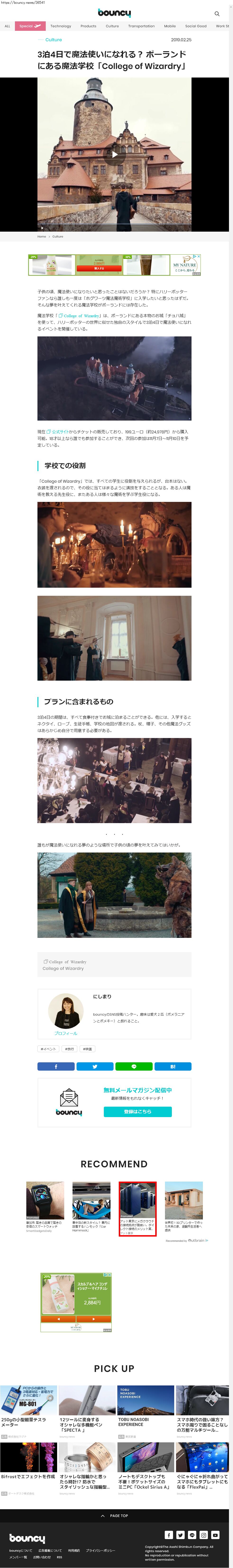Switch to the Technology tab

pyautogui.click(x=61, y=26)
